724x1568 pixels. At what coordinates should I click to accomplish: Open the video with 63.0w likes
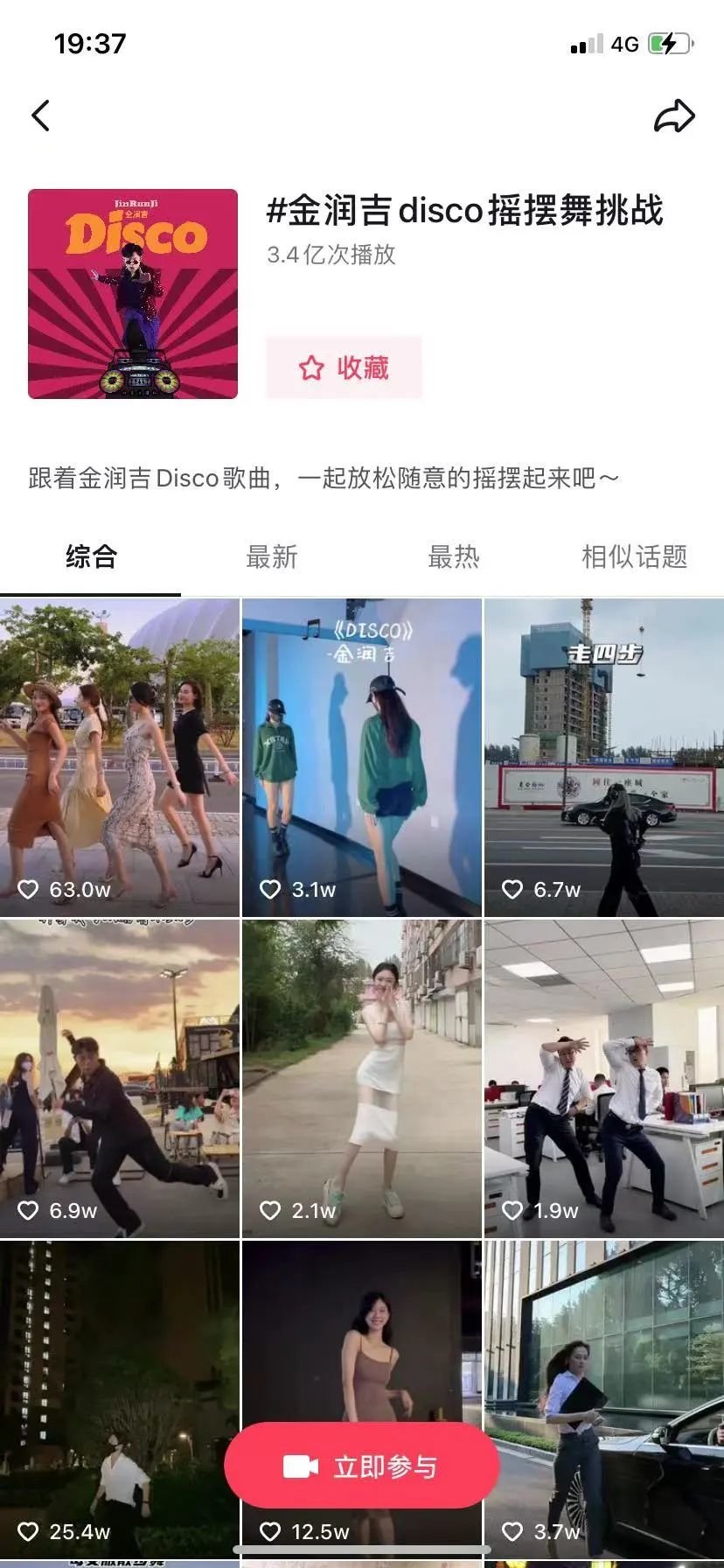(x=120, y=757)
